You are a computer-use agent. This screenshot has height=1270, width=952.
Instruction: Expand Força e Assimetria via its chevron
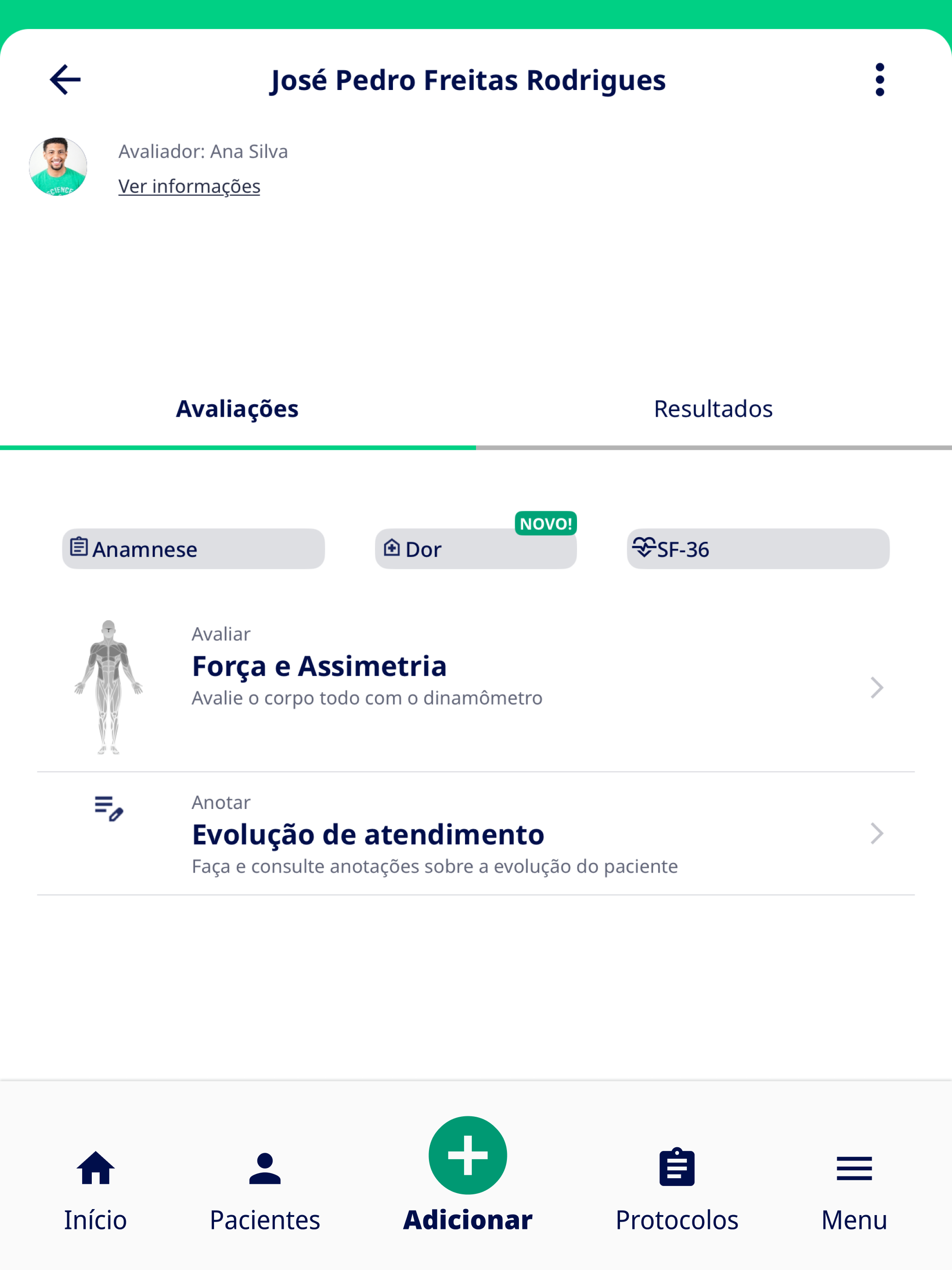(x=876, y=687)
